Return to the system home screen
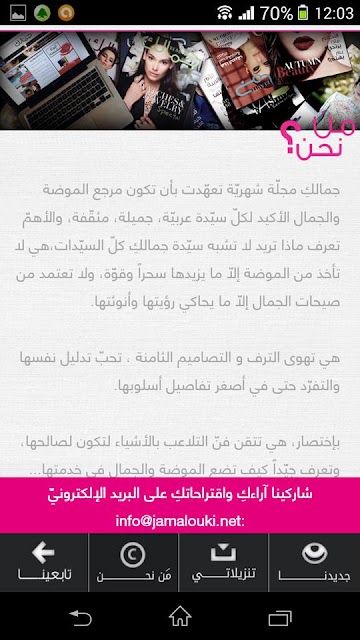The image size is (360, 640). [180, 616]
